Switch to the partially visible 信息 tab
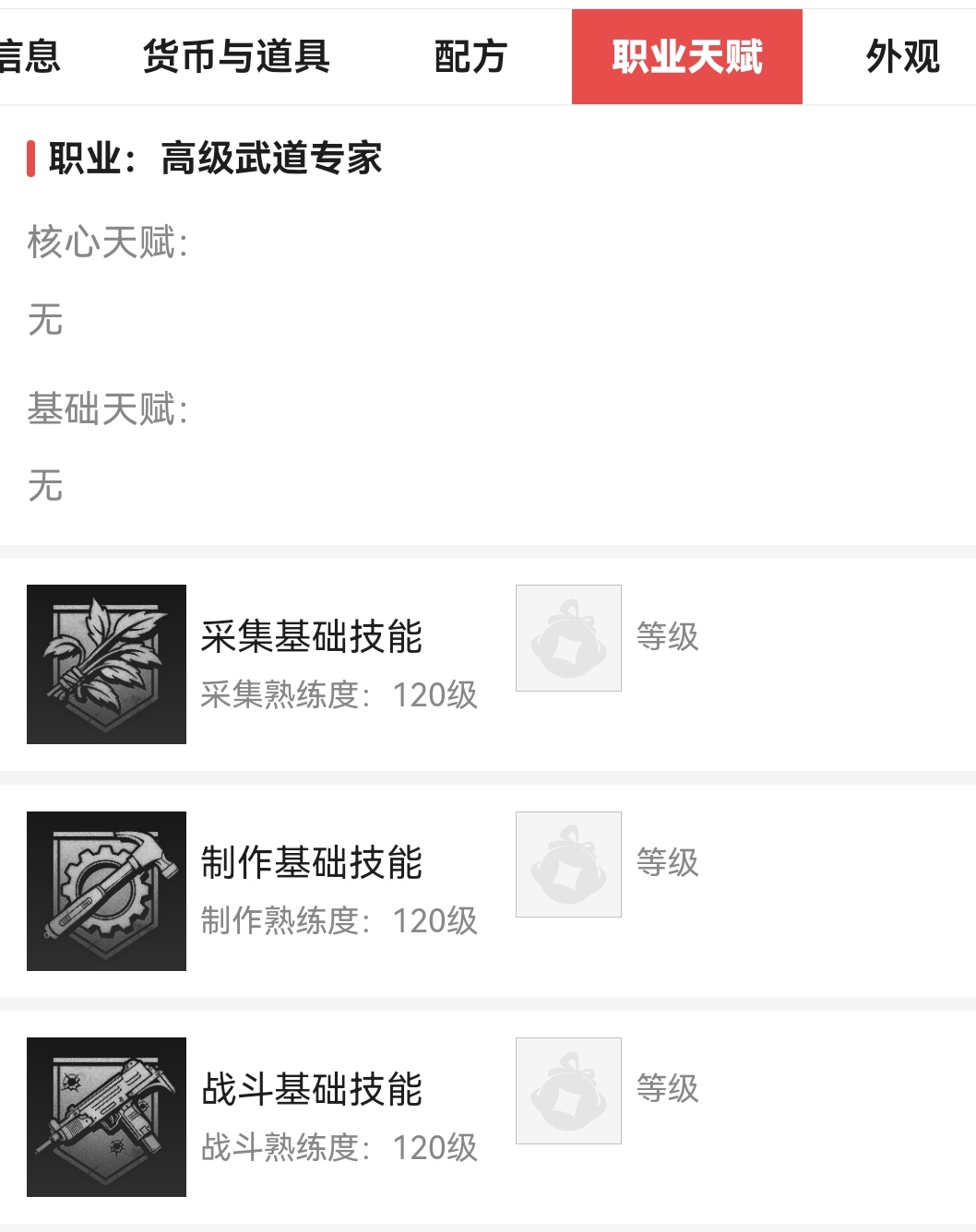The width and height of the screenshot is (976, 1232). point(30,57)
